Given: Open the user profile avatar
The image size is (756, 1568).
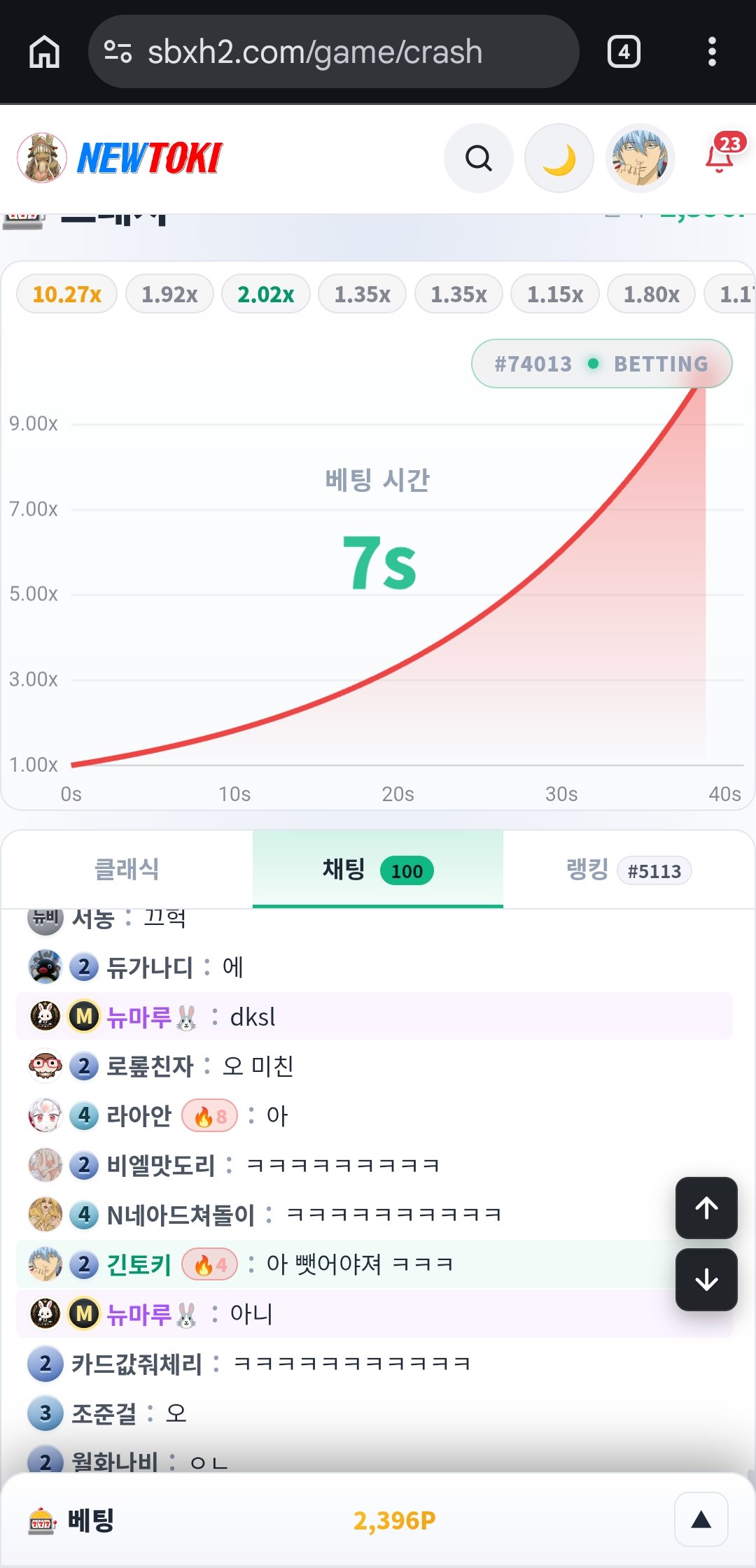Looking at the screenshot, I should pos(640,158).
